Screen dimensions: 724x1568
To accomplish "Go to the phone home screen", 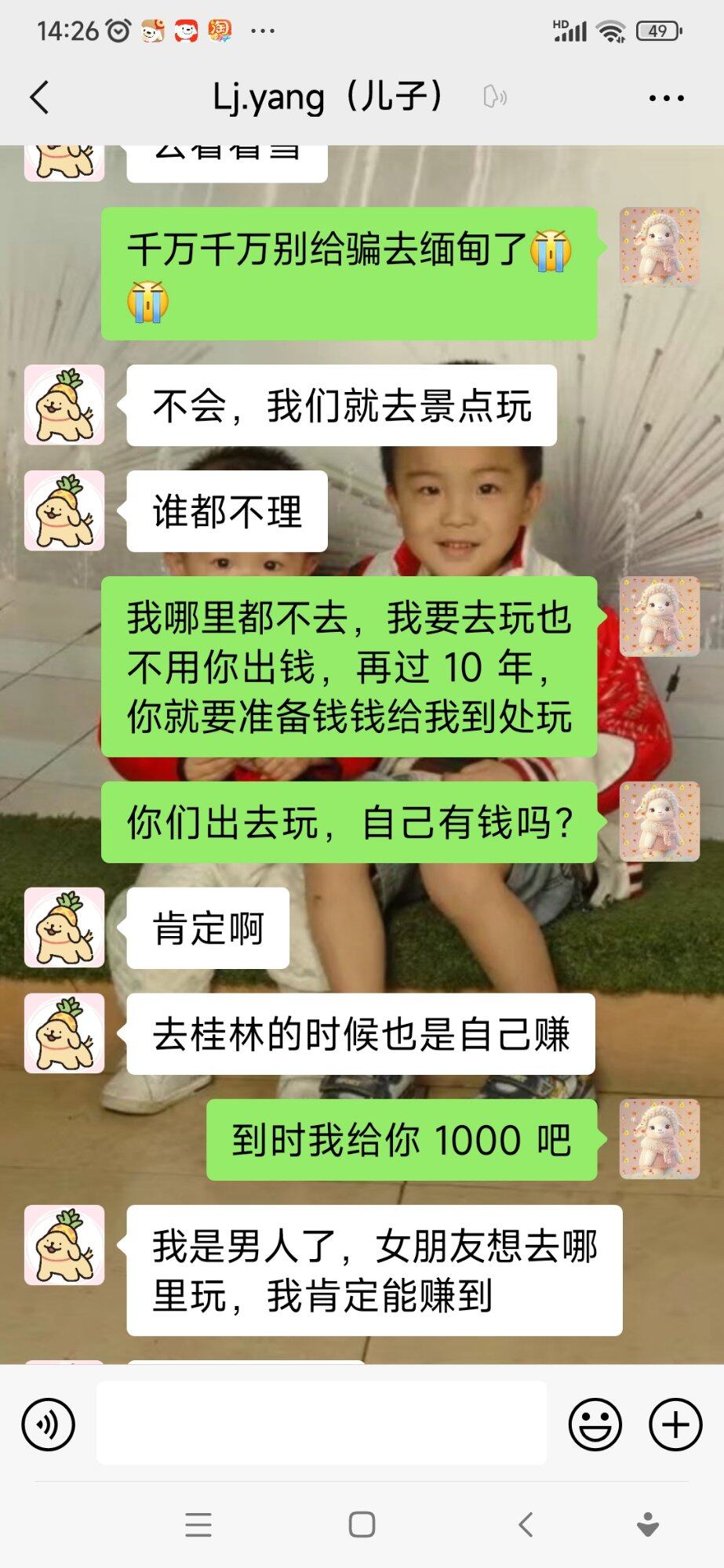I will click(x=362, y=1525).
